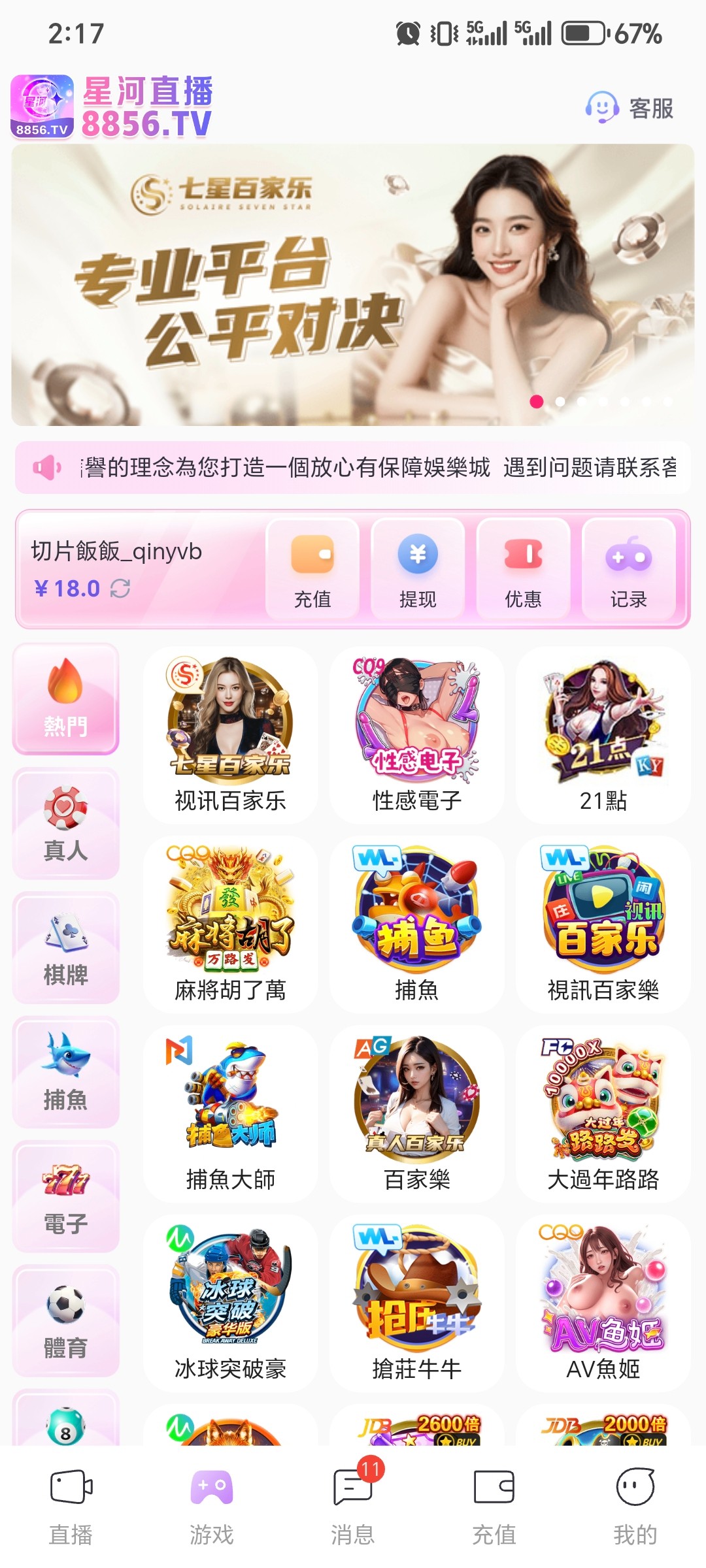
Task: Select the 電子 category
Action: [65, 1196]
